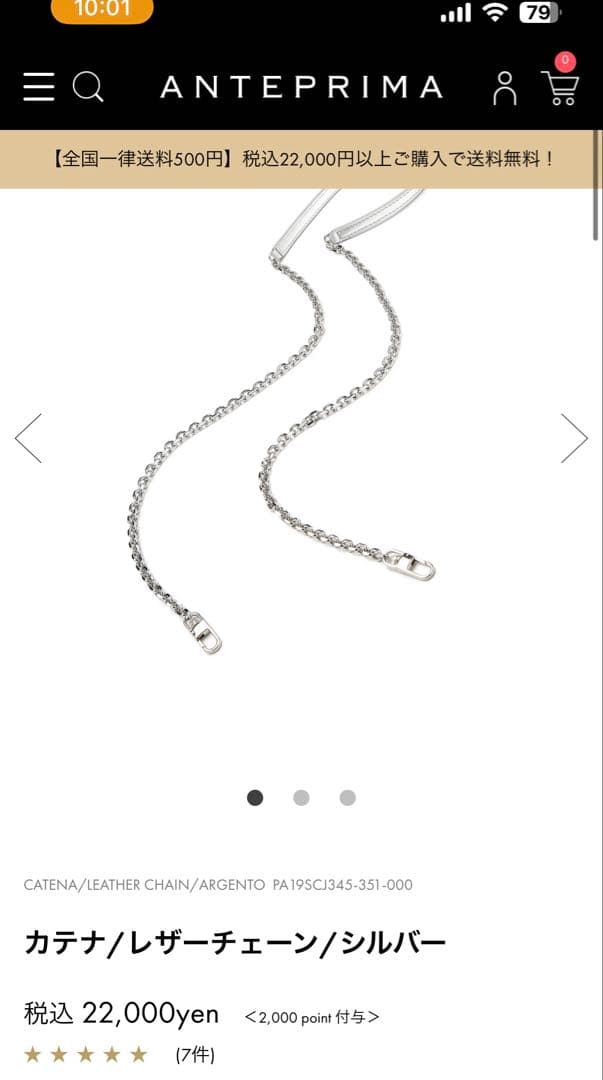The image size is (603, 1080).
Task: Open the hamburger menu
Action: pyautogui.click(x=38, y=87)
